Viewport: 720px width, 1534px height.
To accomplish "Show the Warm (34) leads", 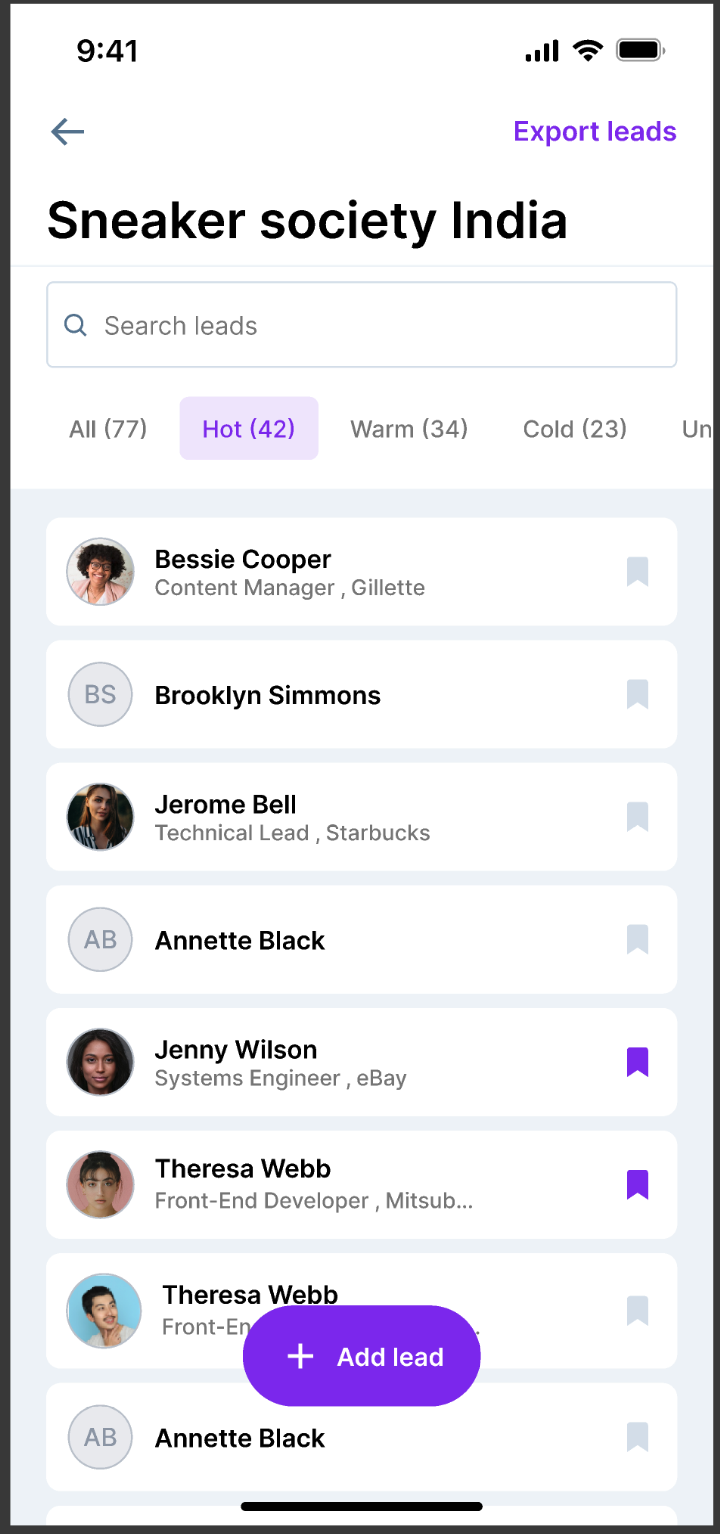I will coord(409,429).
